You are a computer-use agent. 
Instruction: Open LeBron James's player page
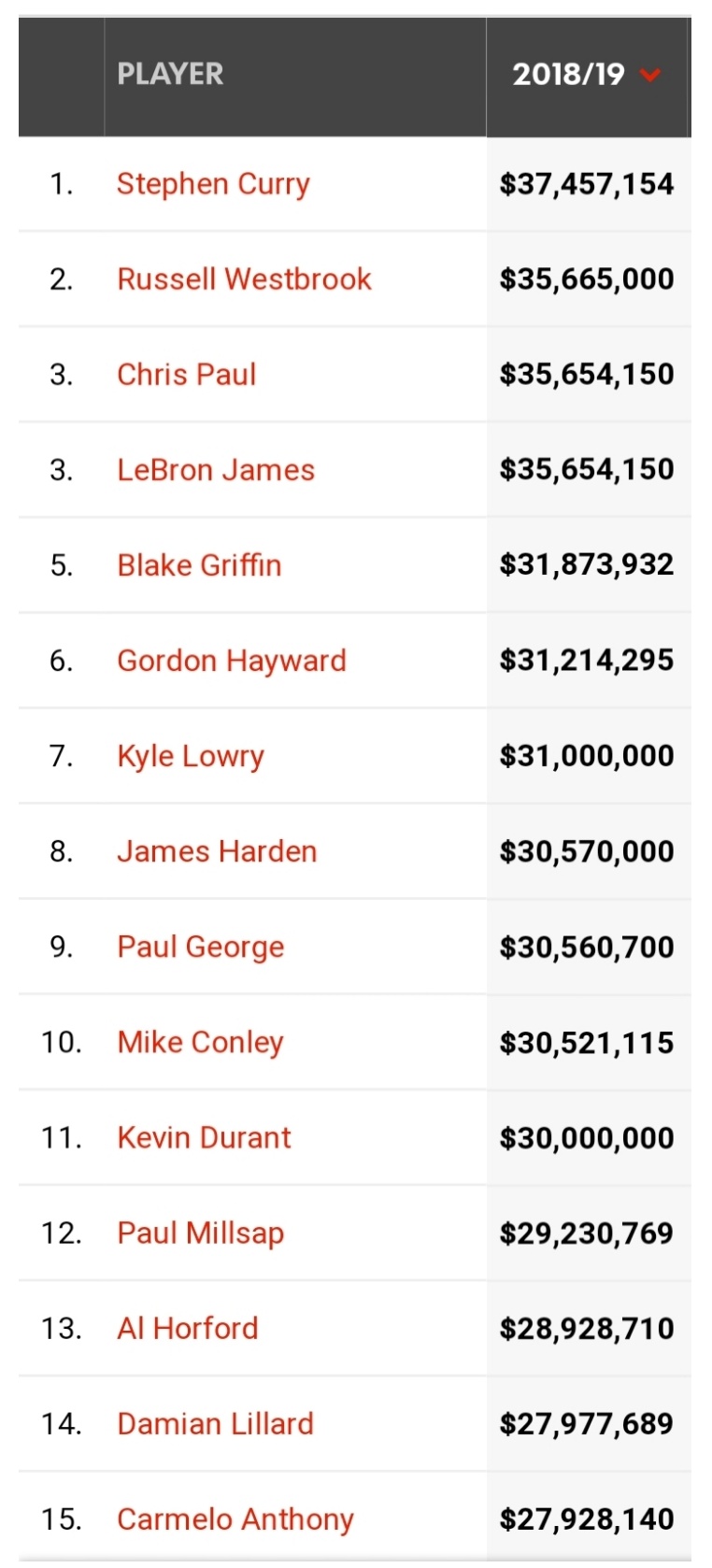[x=216, y=470]
